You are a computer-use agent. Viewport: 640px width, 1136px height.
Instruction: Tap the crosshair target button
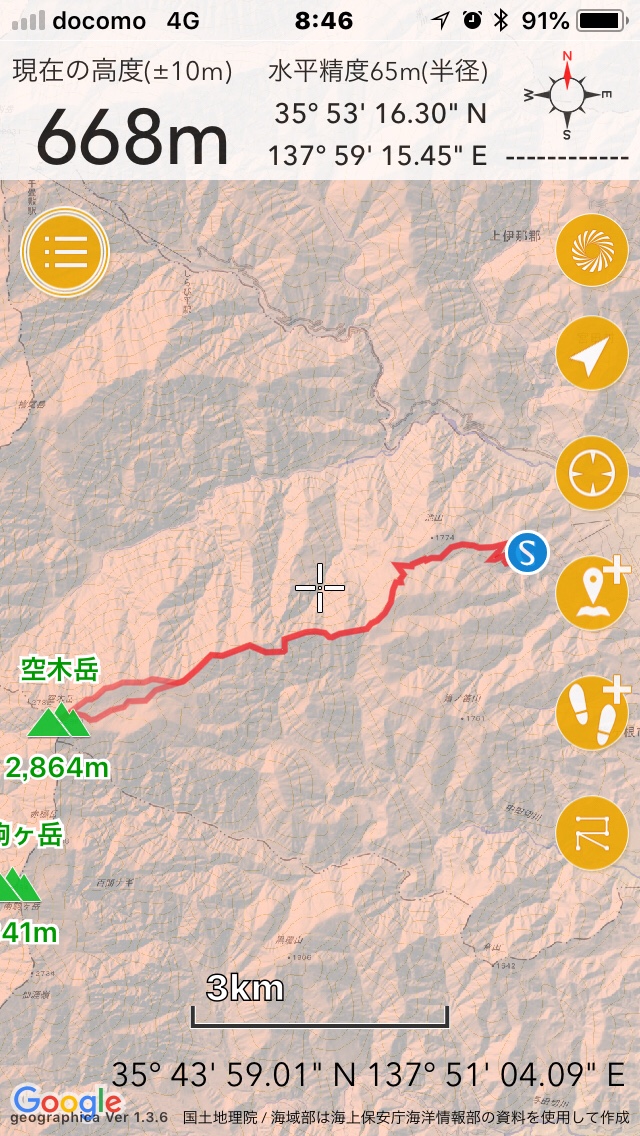[x=591, y=475]
